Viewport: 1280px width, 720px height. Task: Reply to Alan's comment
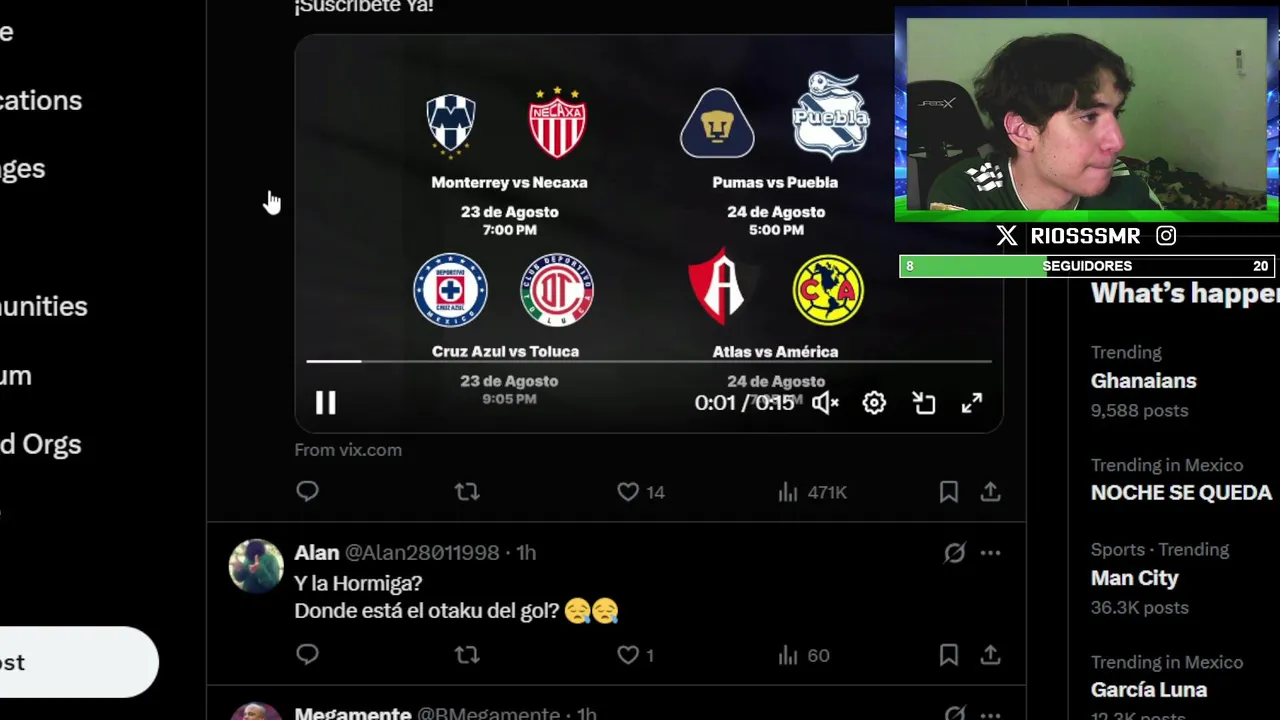(307, 654)
